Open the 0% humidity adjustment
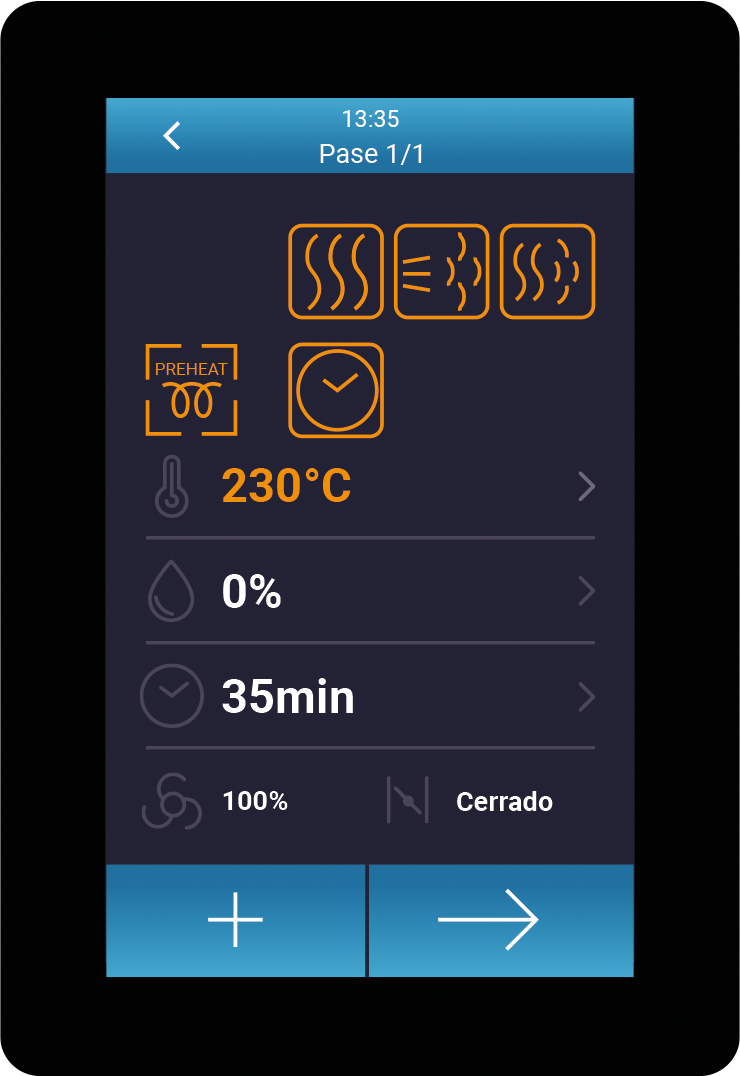 [588, 591]
